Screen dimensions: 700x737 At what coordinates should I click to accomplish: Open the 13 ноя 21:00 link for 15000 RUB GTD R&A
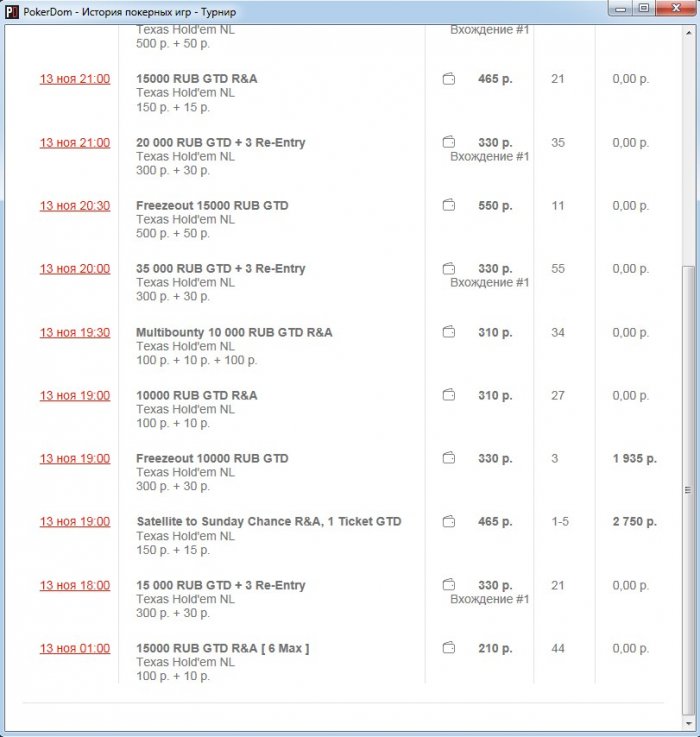(75, 79)
